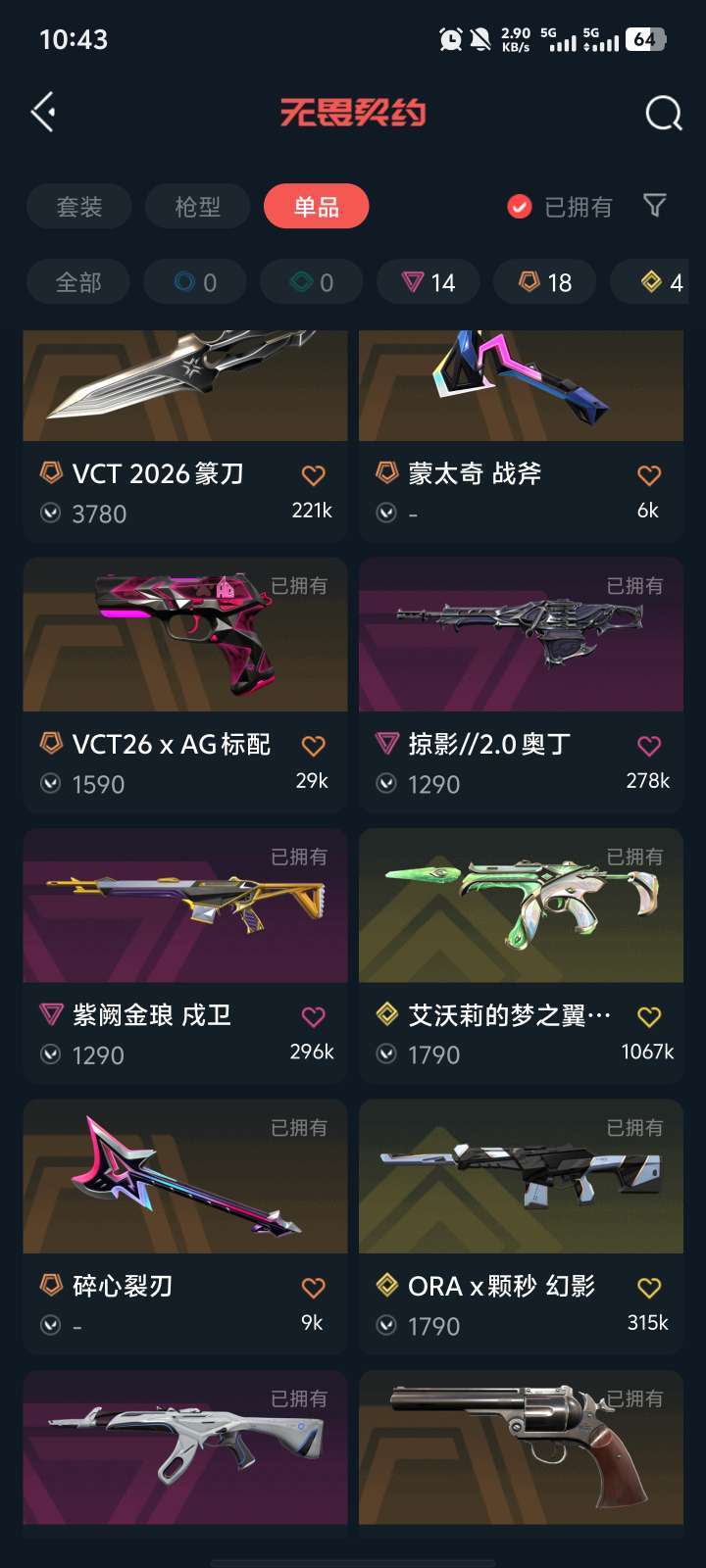Favorite the 蒙太奇 战斧 skin
The image size is (706, 1568).
coord(649,476)
